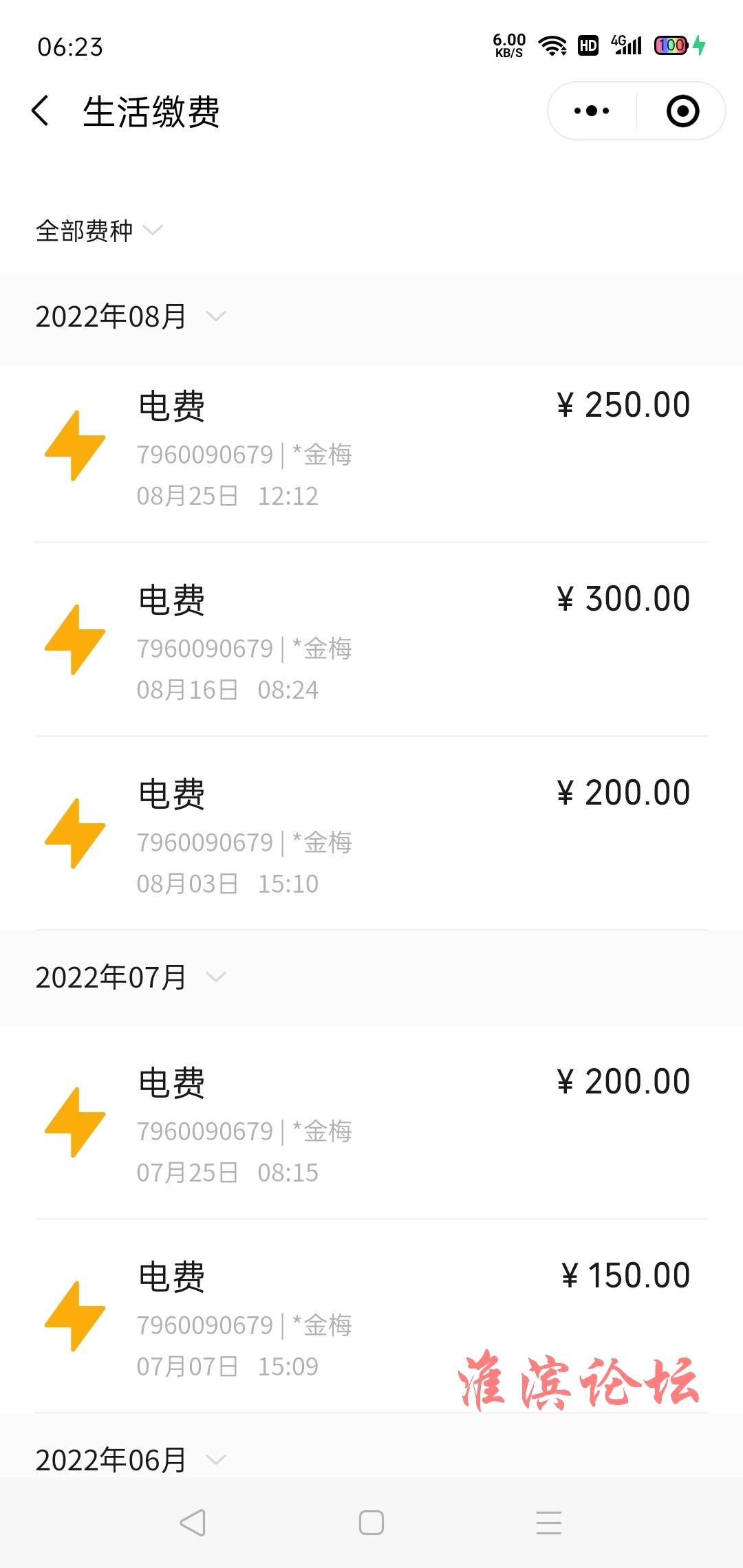743x1568 pixels.
Task: Expand the 2022年06月 month selector
Action: point(131,1459)
